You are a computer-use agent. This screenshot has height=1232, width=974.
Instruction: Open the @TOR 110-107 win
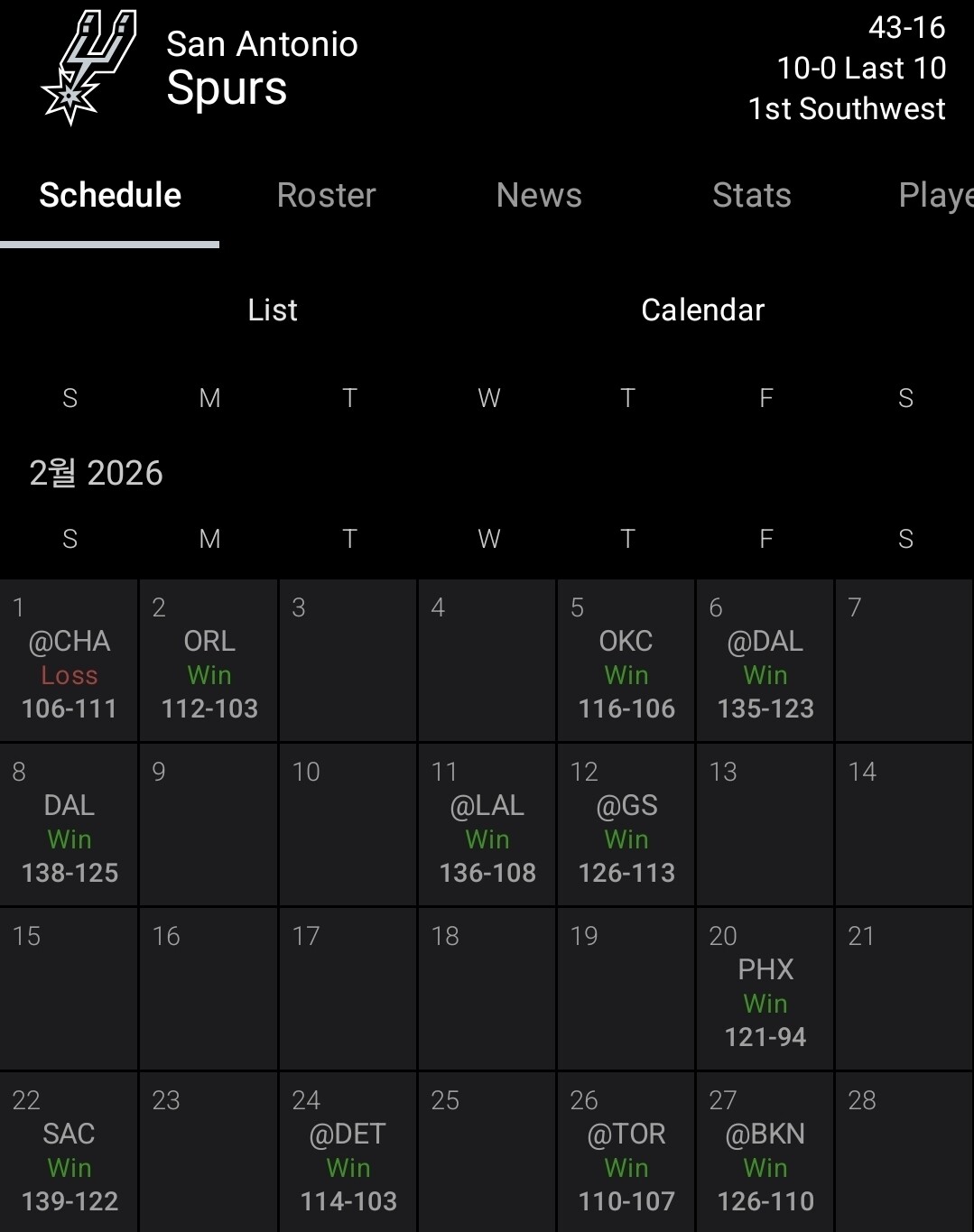pyautogui.click(x=626, y=1153)
